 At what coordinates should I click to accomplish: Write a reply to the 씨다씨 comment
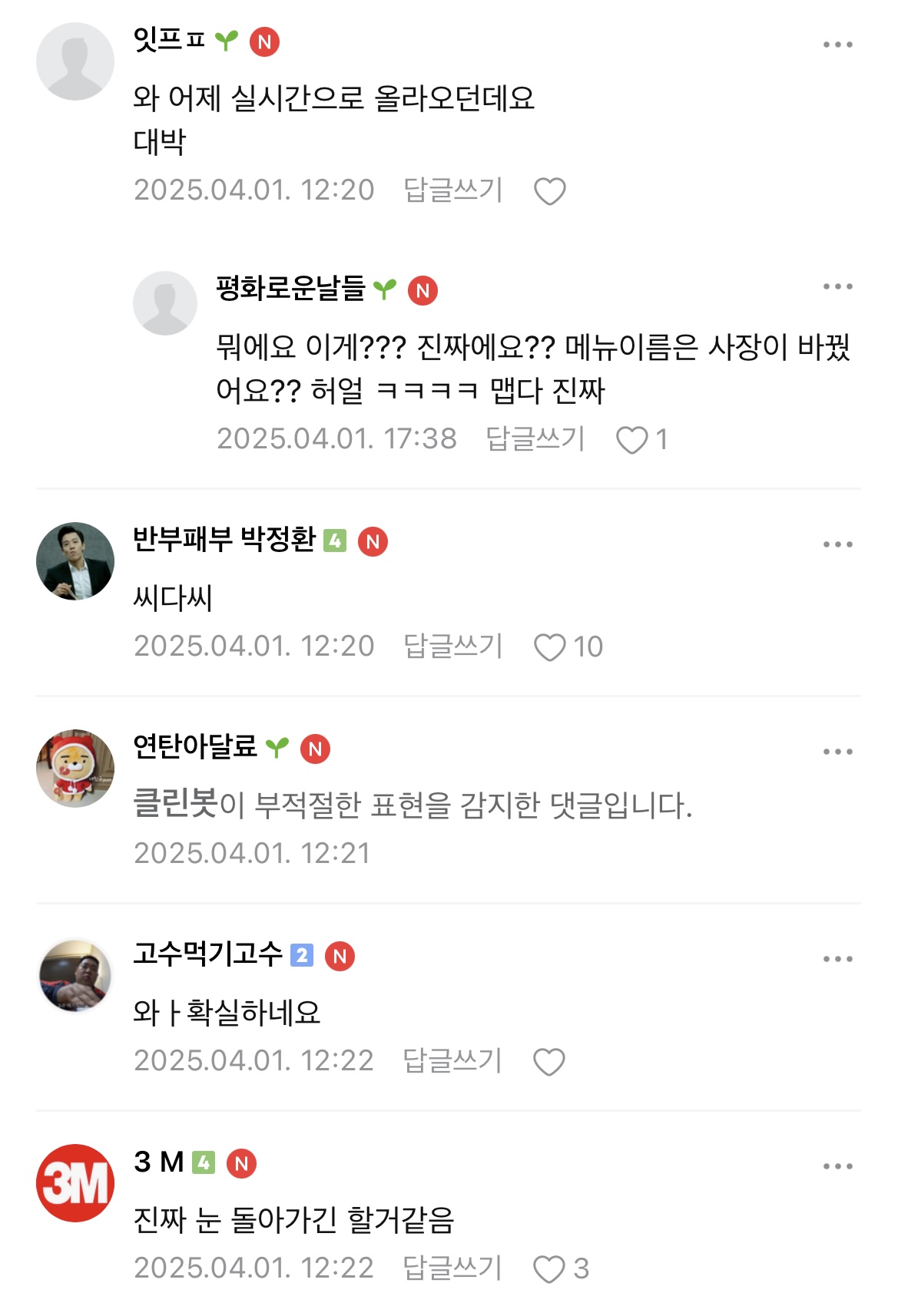[x=453, y=646]
